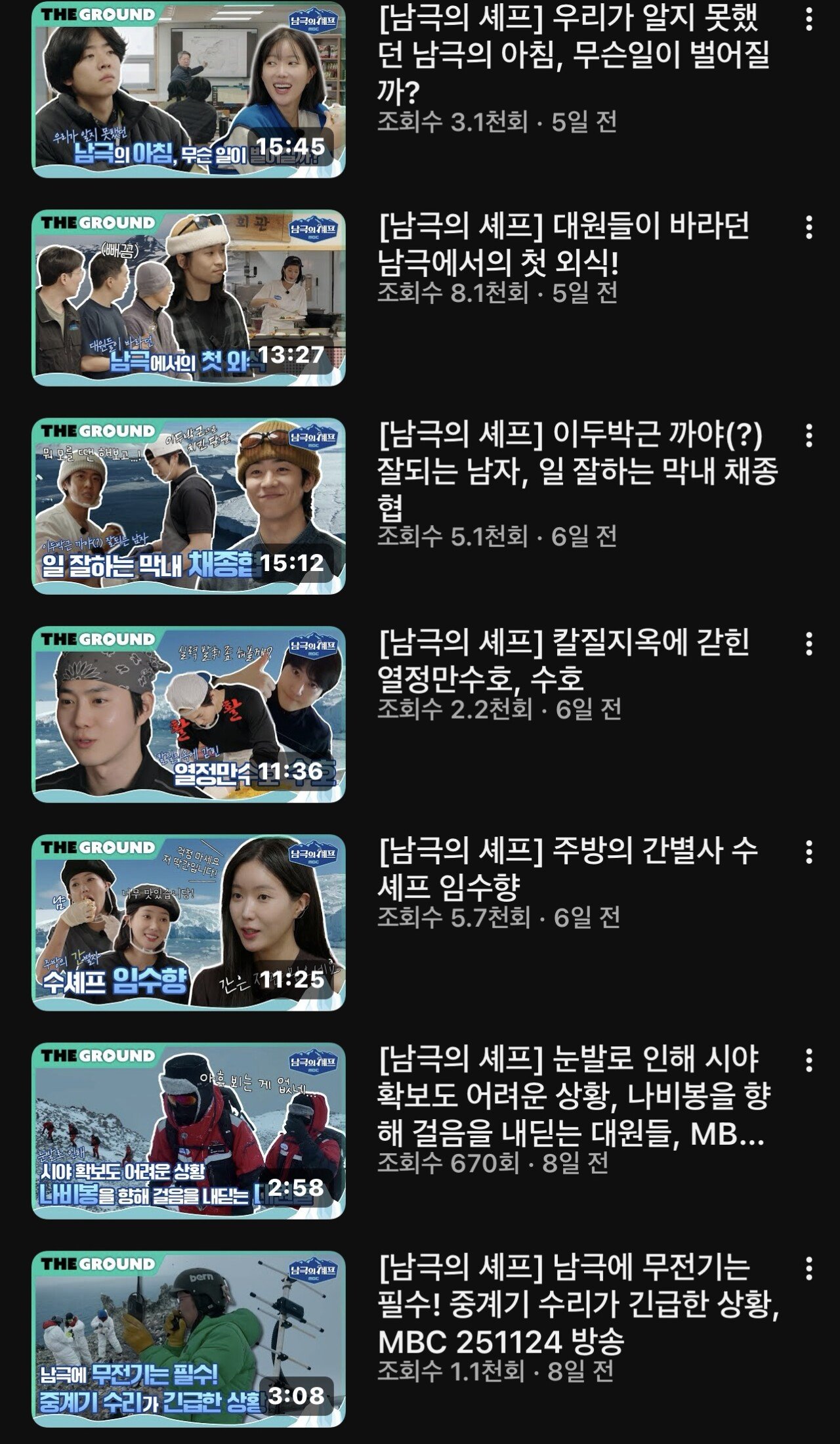Open overflow menu for 나비봉 video
840x1444 pixels.
809,1060
